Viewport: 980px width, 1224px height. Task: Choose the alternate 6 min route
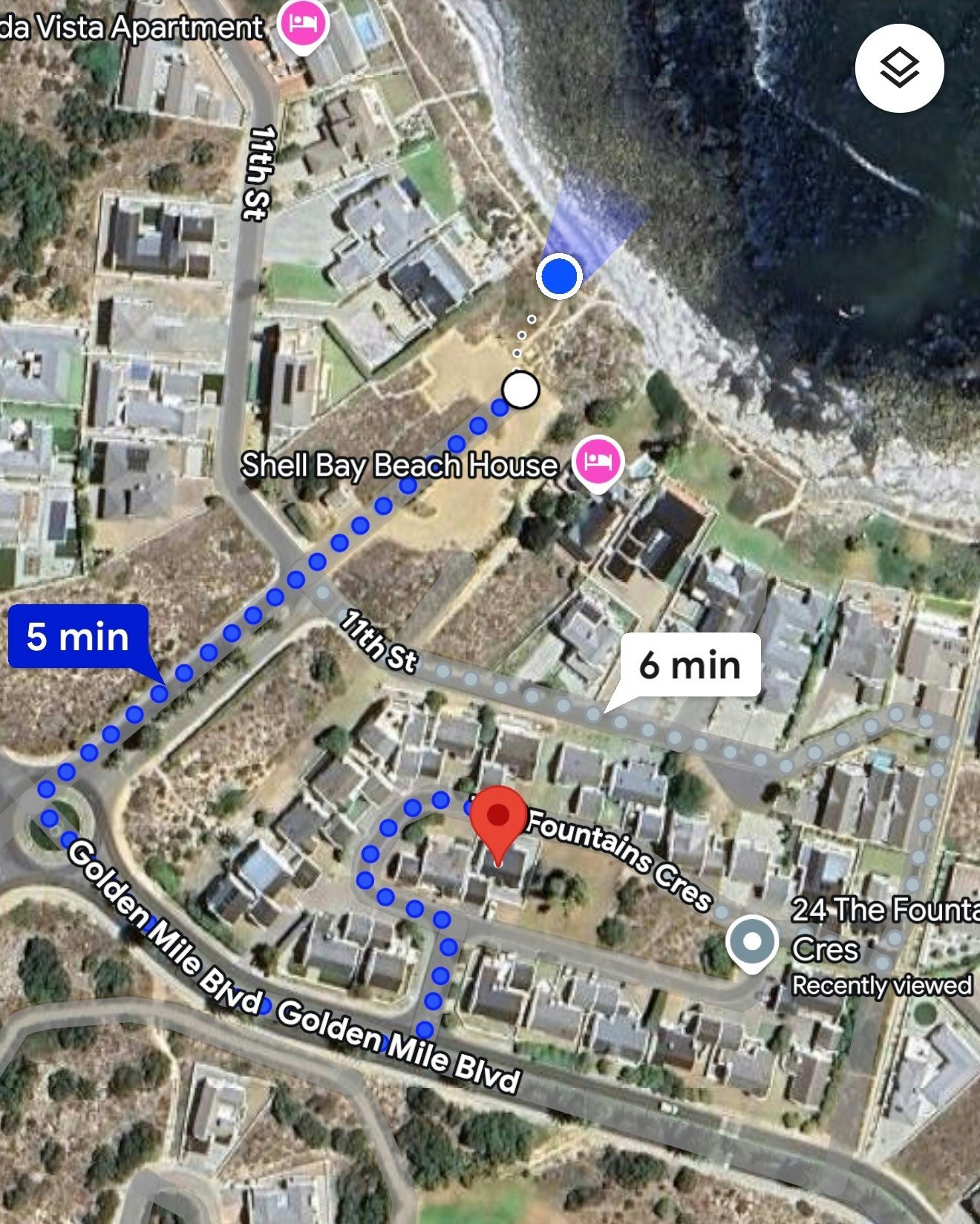[690, 665]
